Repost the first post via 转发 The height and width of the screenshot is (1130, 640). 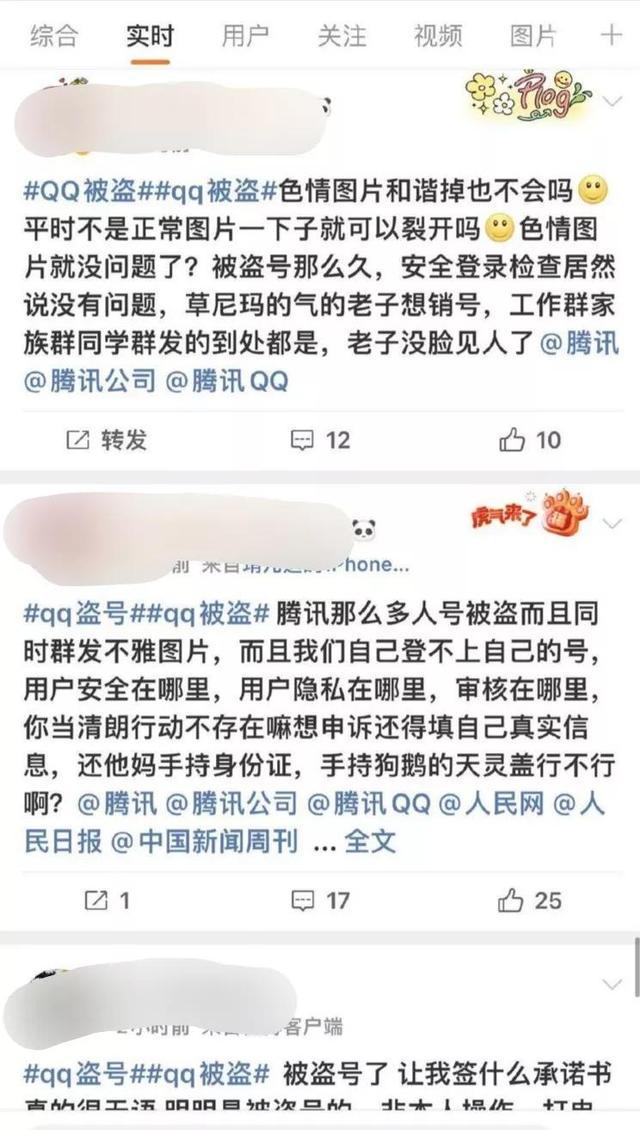pyautogui.click(x=106, y=439)
